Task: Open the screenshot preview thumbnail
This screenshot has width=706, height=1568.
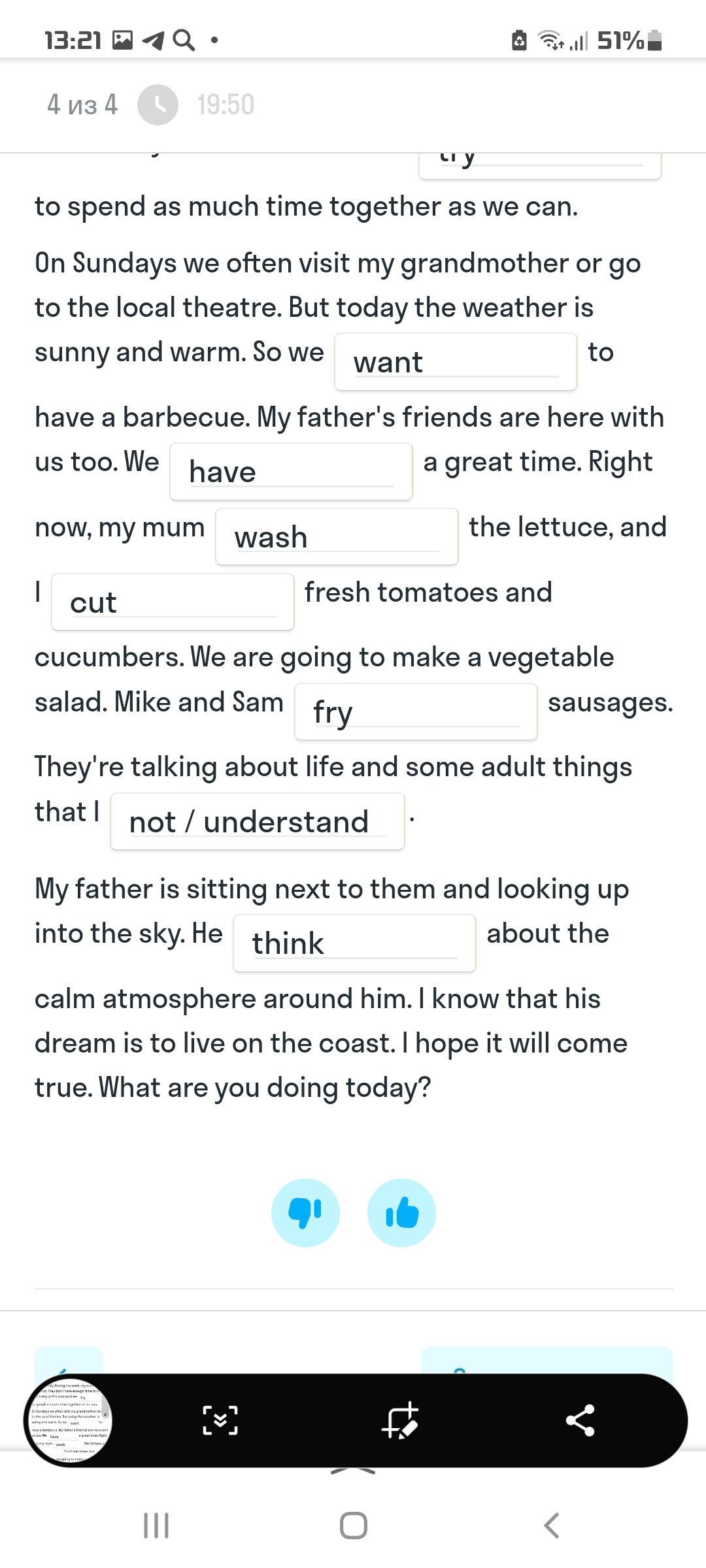Action: click(x=69, y=1420)
